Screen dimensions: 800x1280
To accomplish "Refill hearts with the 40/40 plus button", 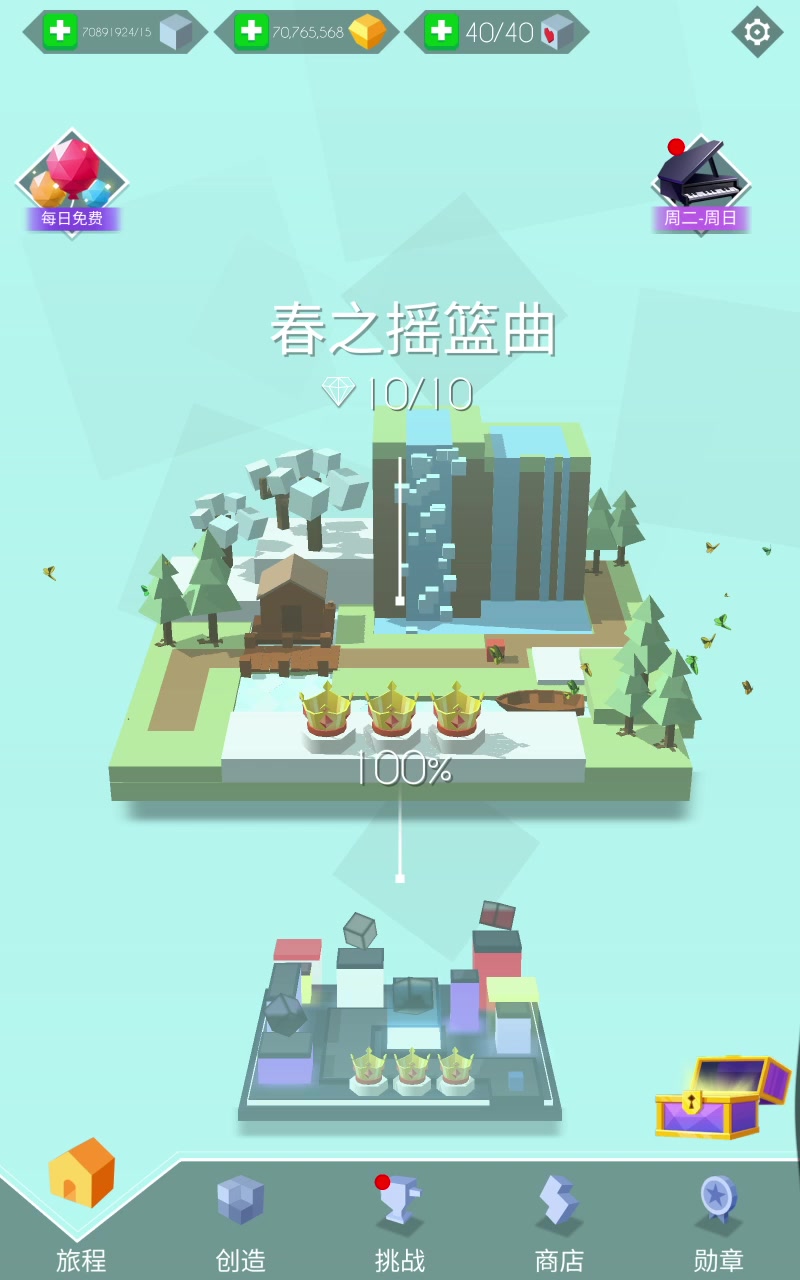I will (x=441, y=32).
